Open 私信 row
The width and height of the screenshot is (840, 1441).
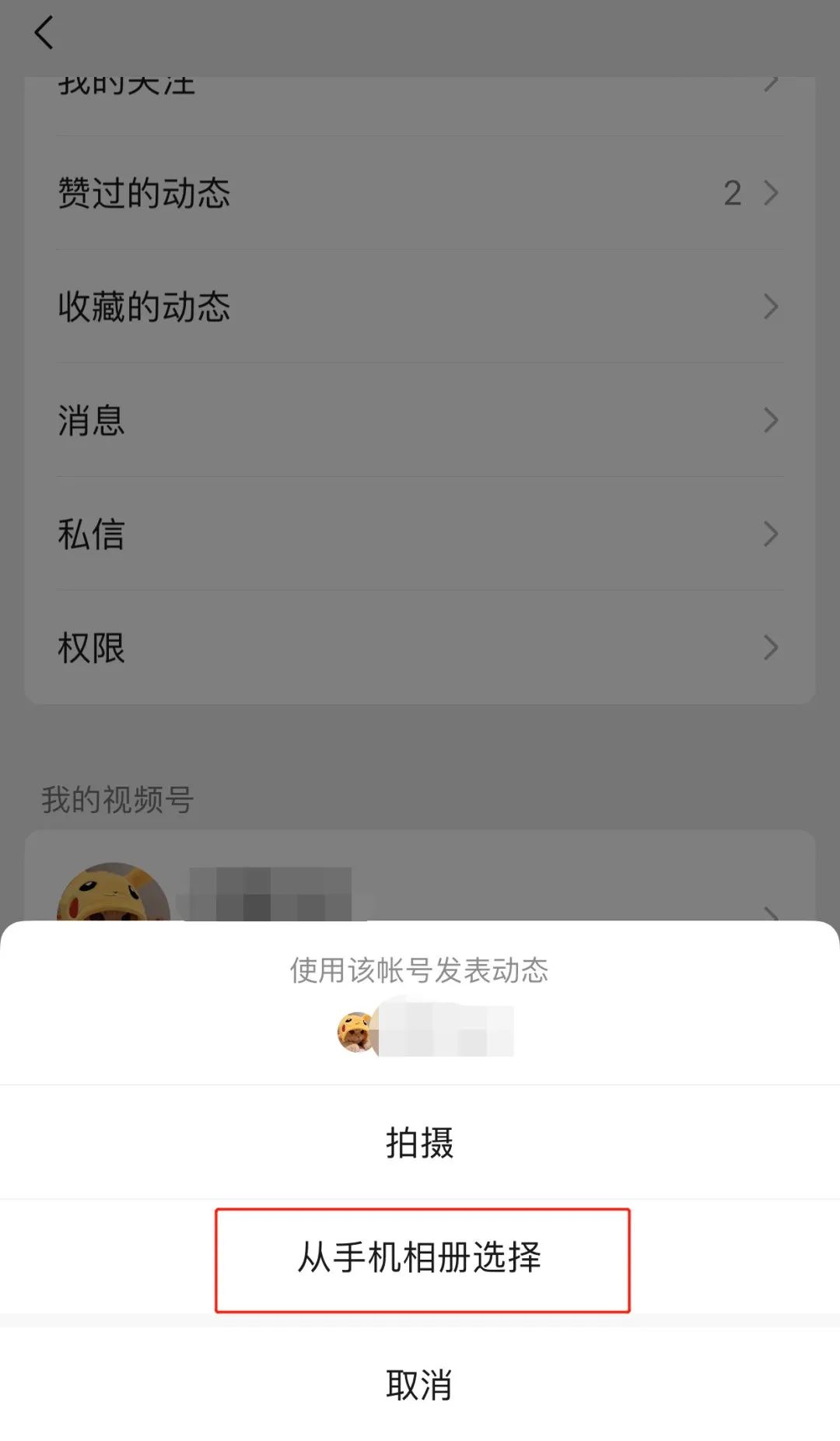pos(420,534)
